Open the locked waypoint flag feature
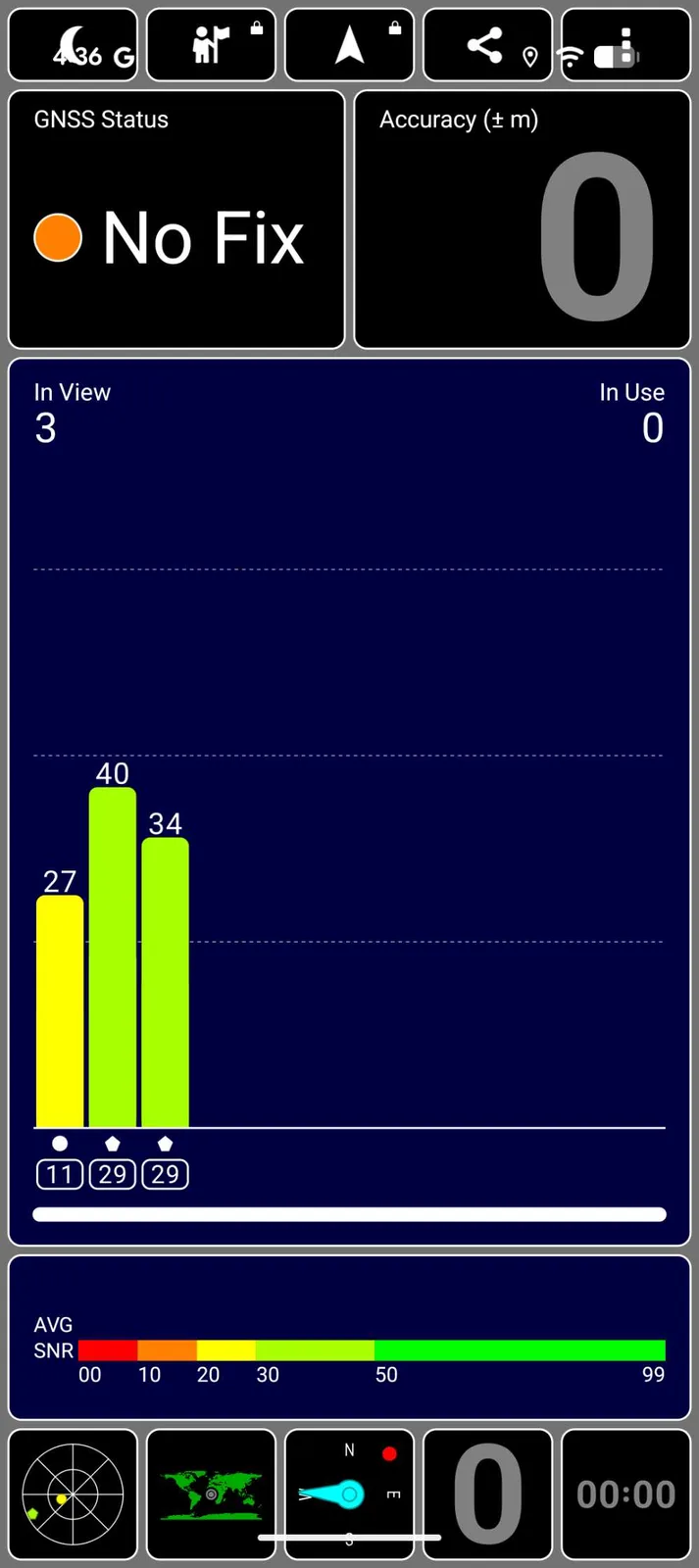Image resolution: width=699 pixels, height=1568 pixels. point(211,45)
